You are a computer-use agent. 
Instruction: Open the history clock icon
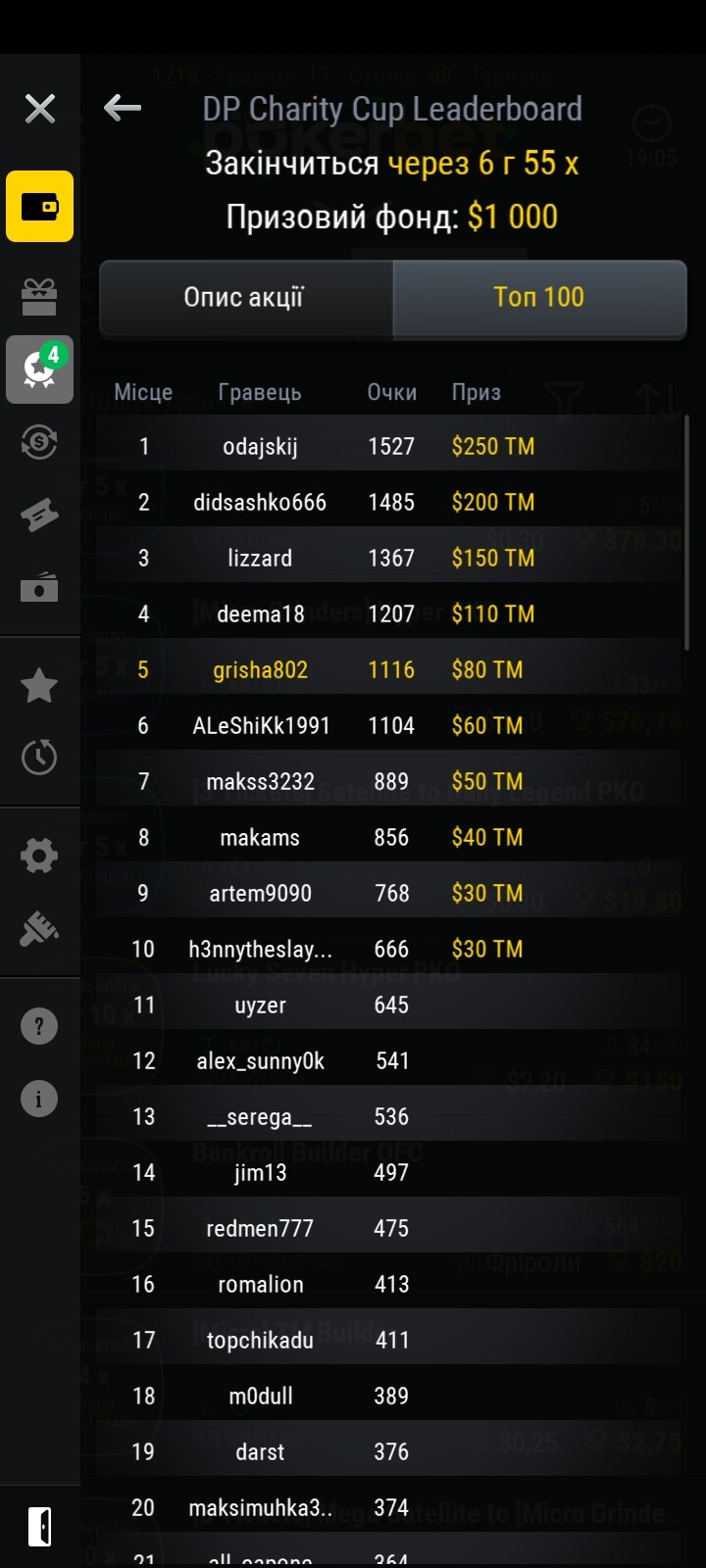pyautogui.click(x=39, y=758)
